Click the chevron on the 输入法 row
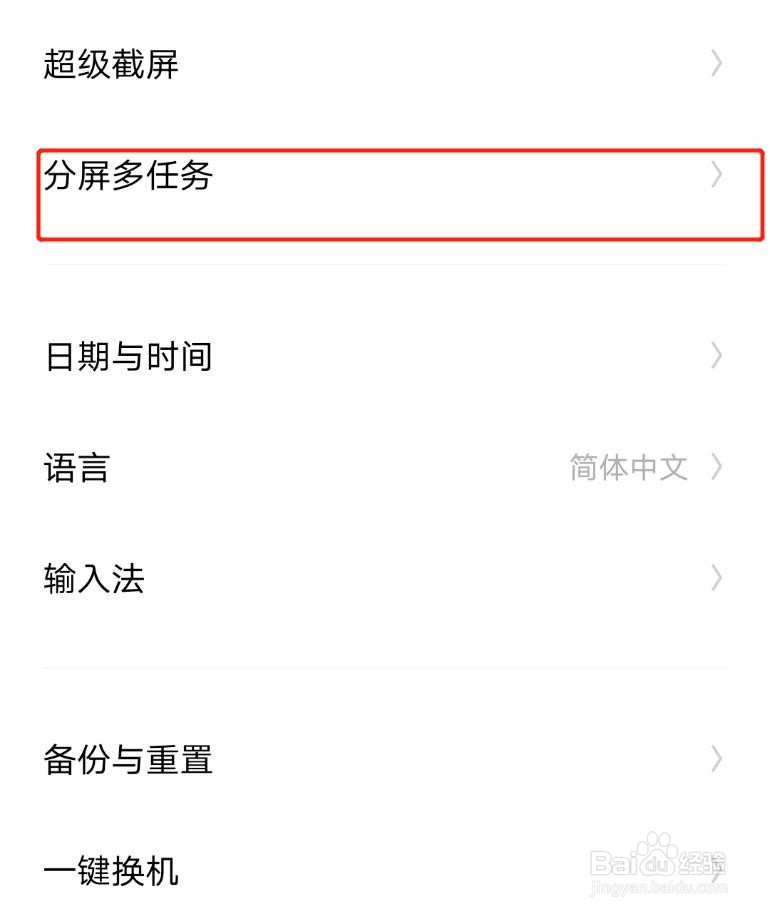The image size is (770, 914). [716, 578]
